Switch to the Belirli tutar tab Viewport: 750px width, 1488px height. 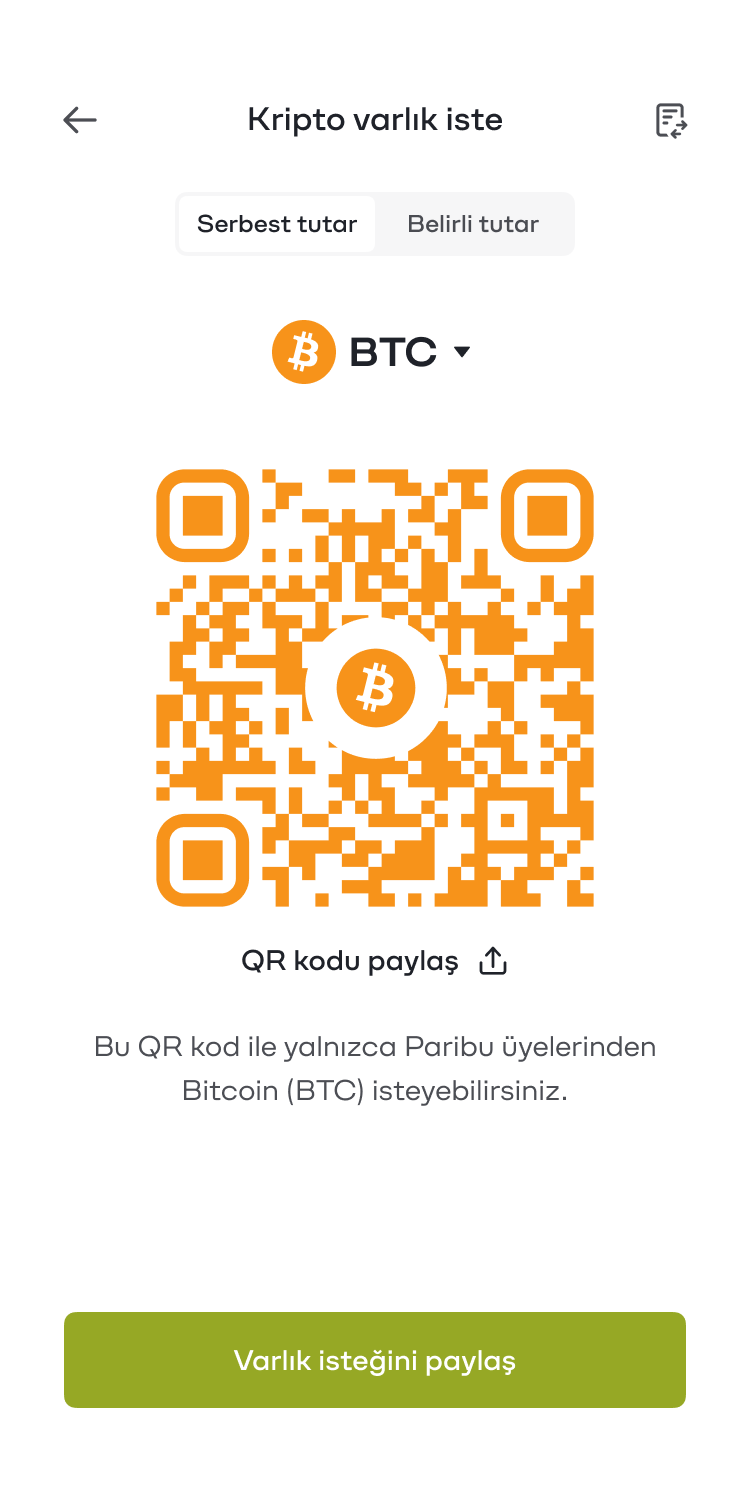coord(473,224)
